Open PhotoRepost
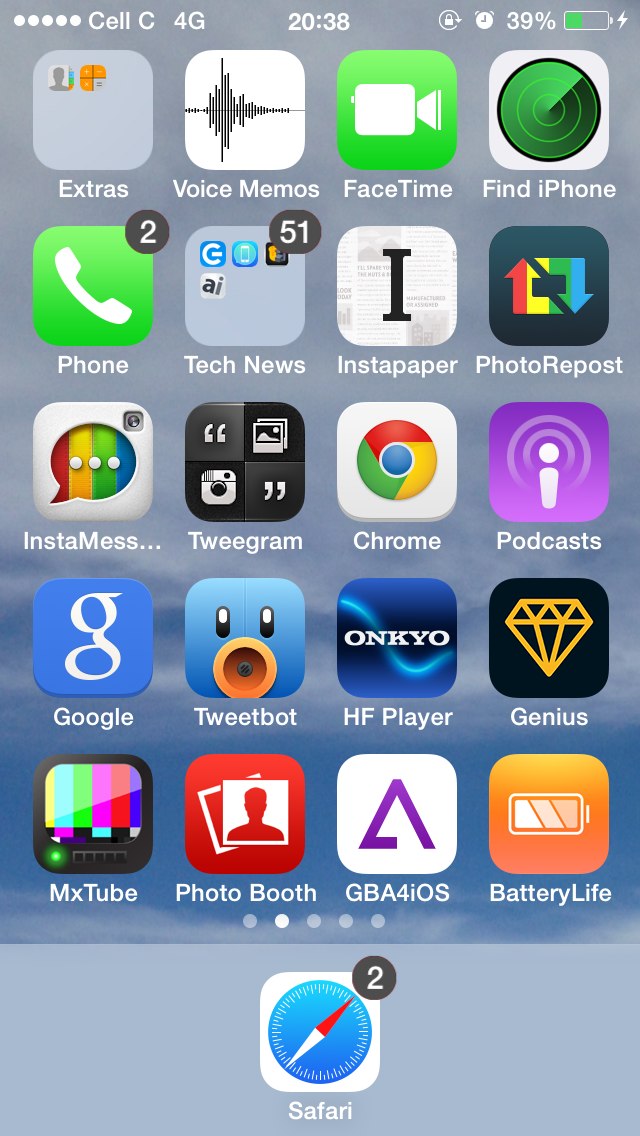The height and width of the screenshot is (1136, 640). pyautogui.click(x=549, y=285)
